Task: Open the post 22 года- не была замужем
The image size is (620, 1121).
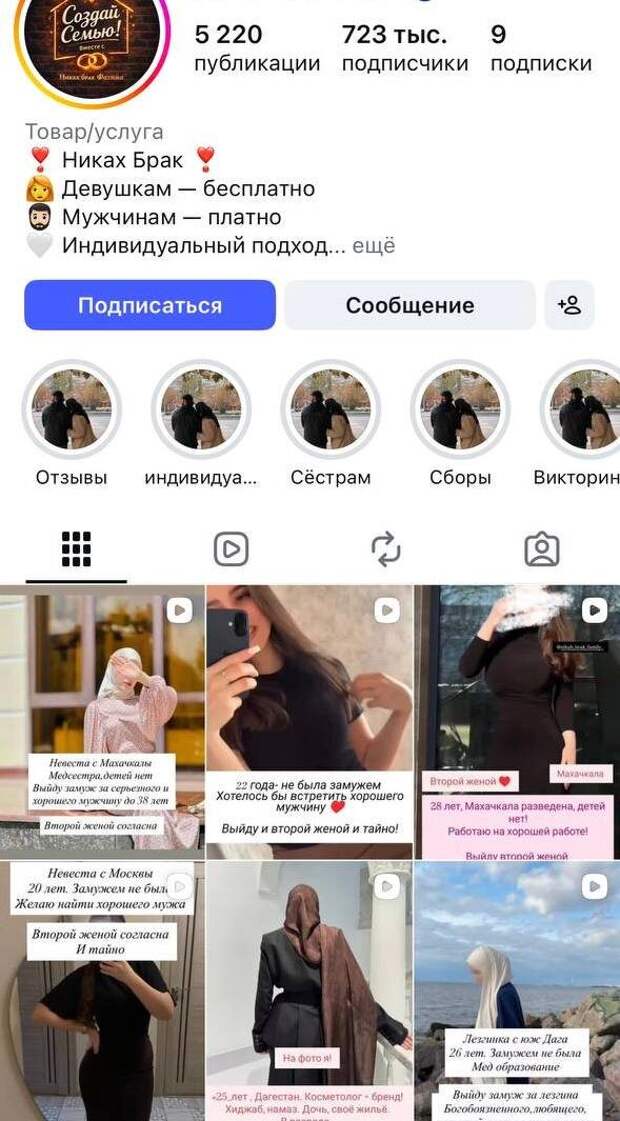Action: tap(309, 720)
